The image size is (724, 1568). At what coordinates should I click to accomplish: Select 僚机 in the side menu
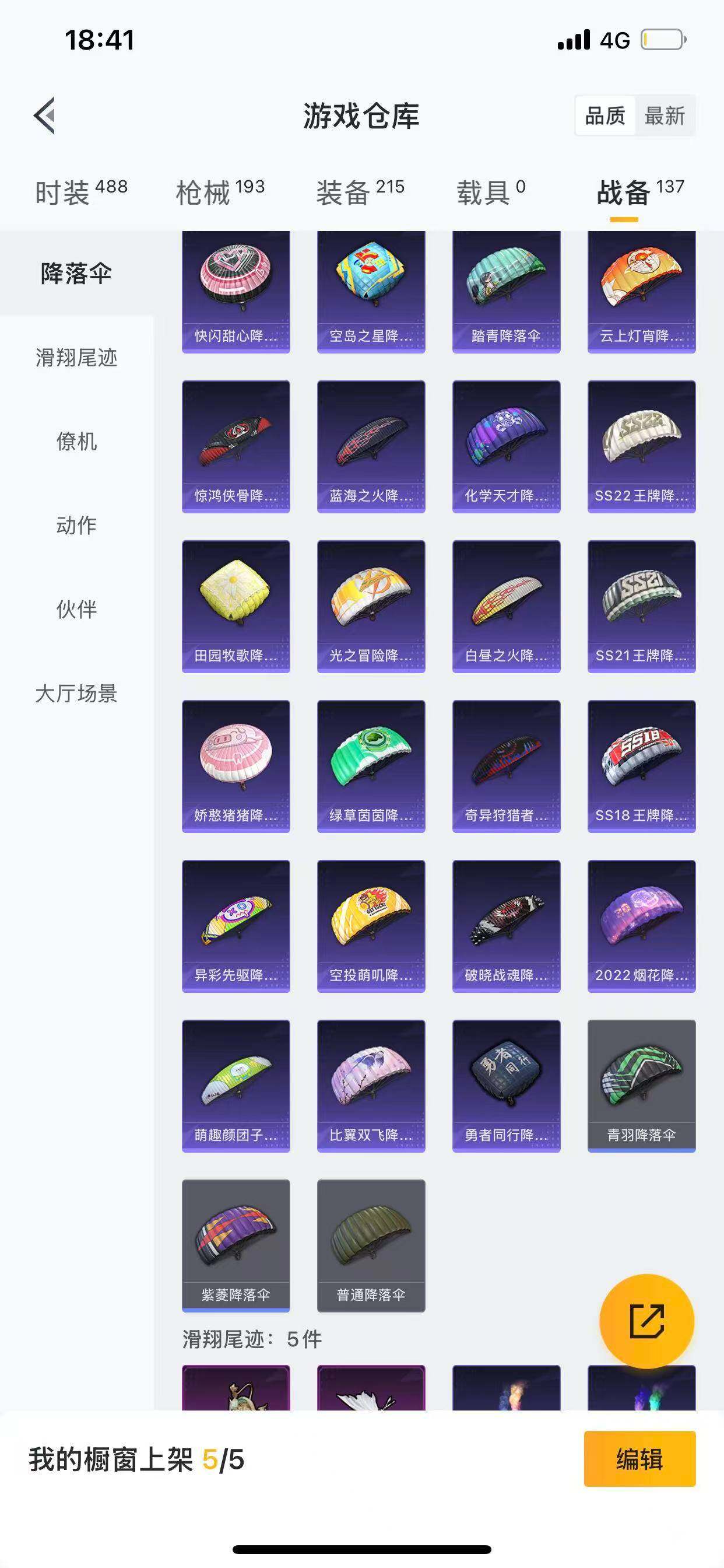(x=77, y=442)
